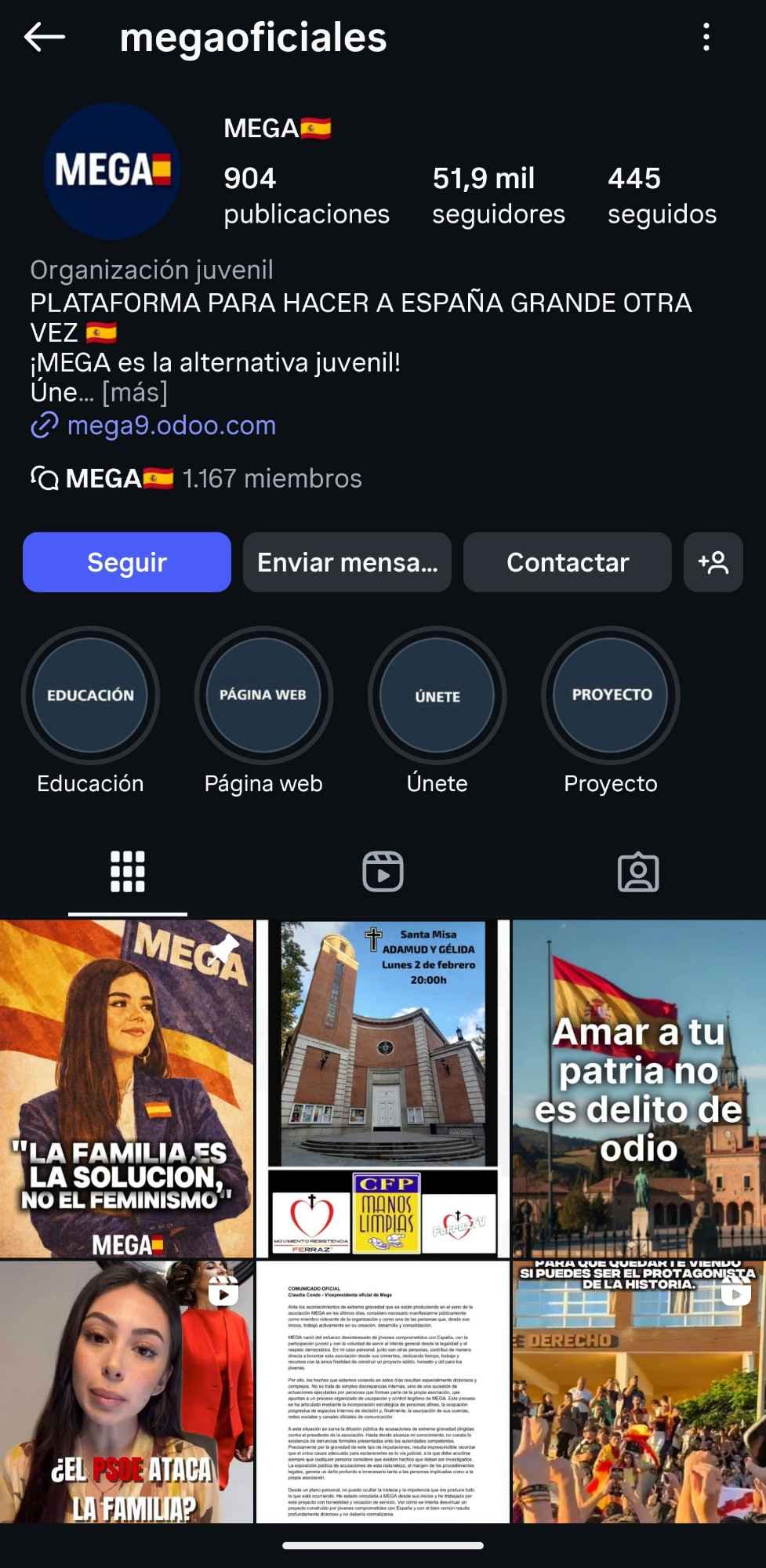Viewport: 766px width, 1568px height.
Task: Open the Santa Misa Adamud y Gélida post
Action: click(x=383, y=1088)
